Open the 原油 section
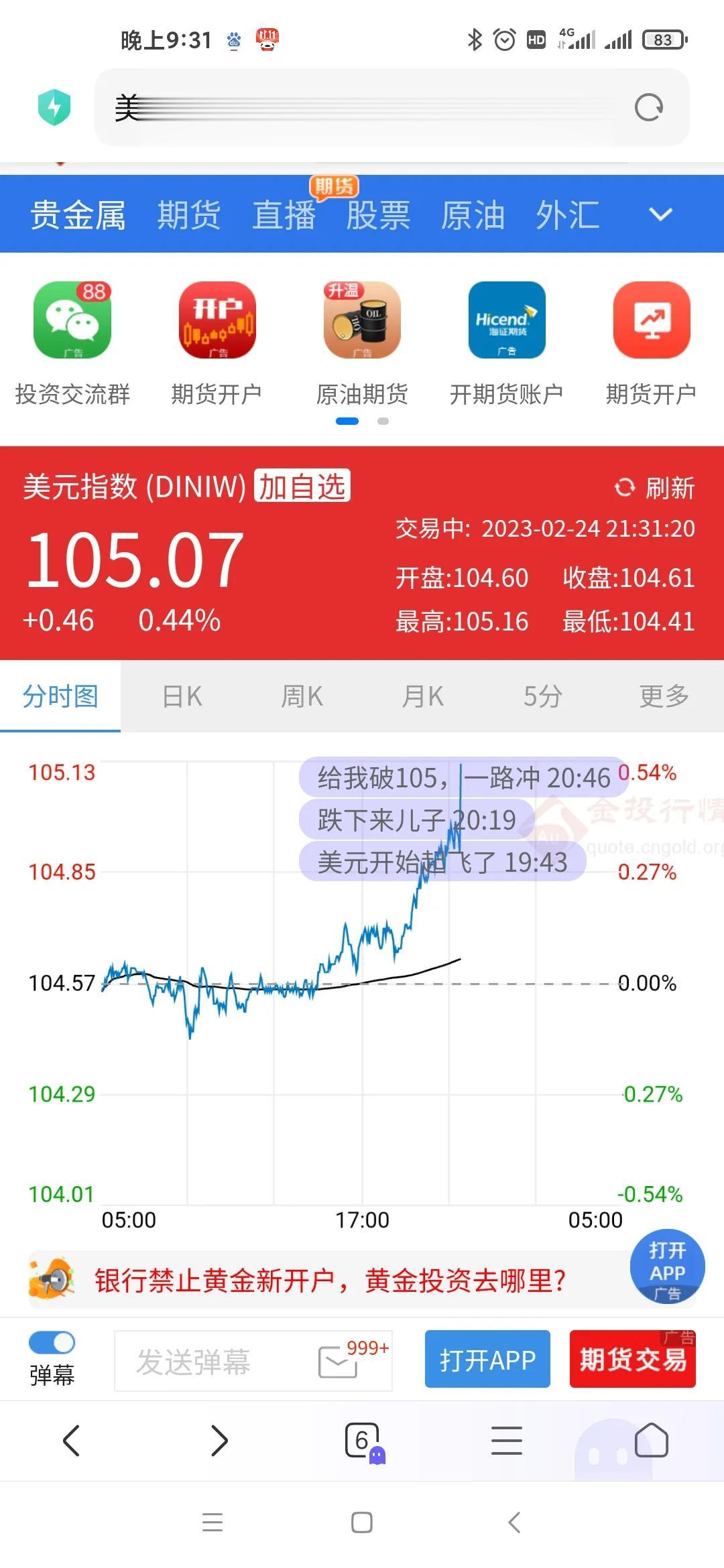Image resolution: width=724 pixels, height=1568 pixels. click(473, 216)
